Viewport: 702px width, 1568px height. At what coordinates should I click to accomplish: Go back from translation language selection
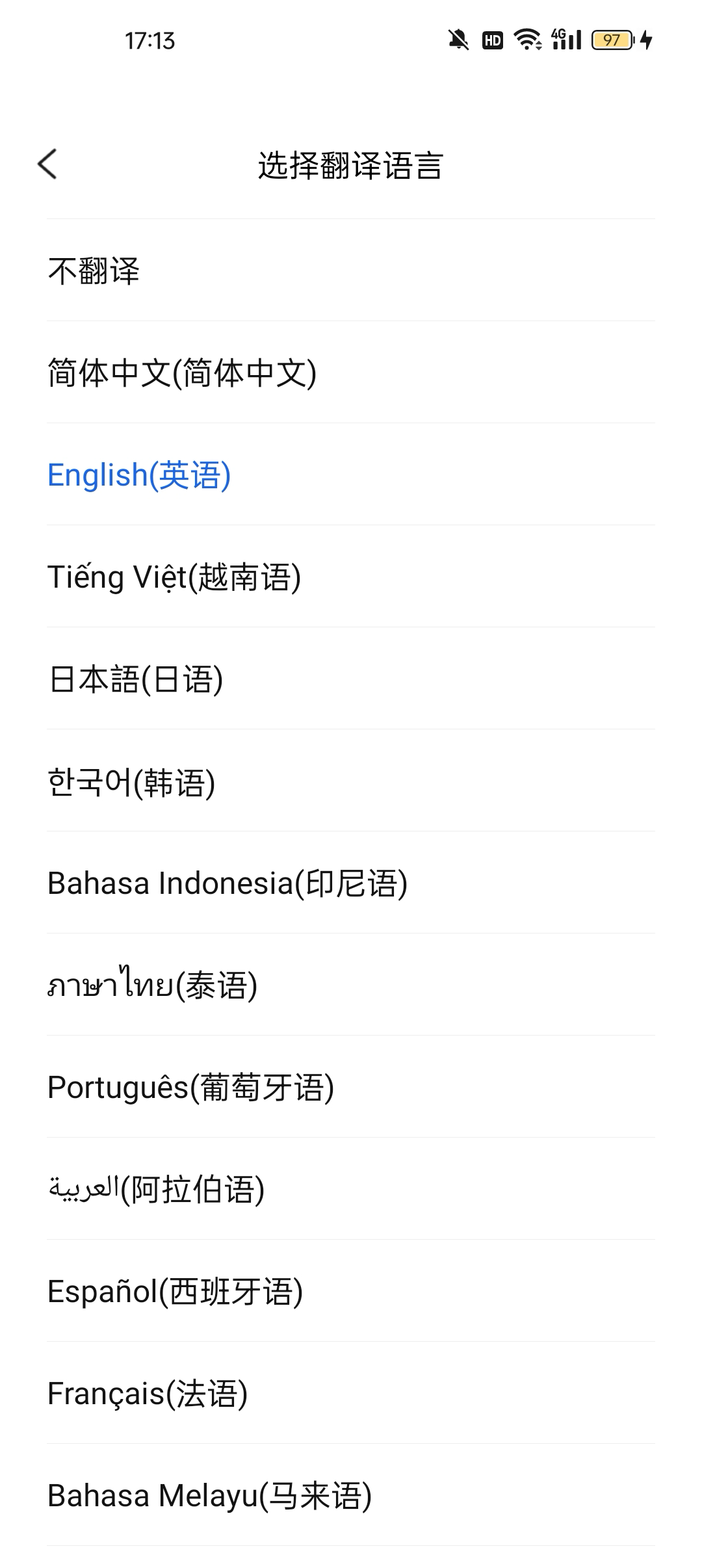(x=47, y=164)
